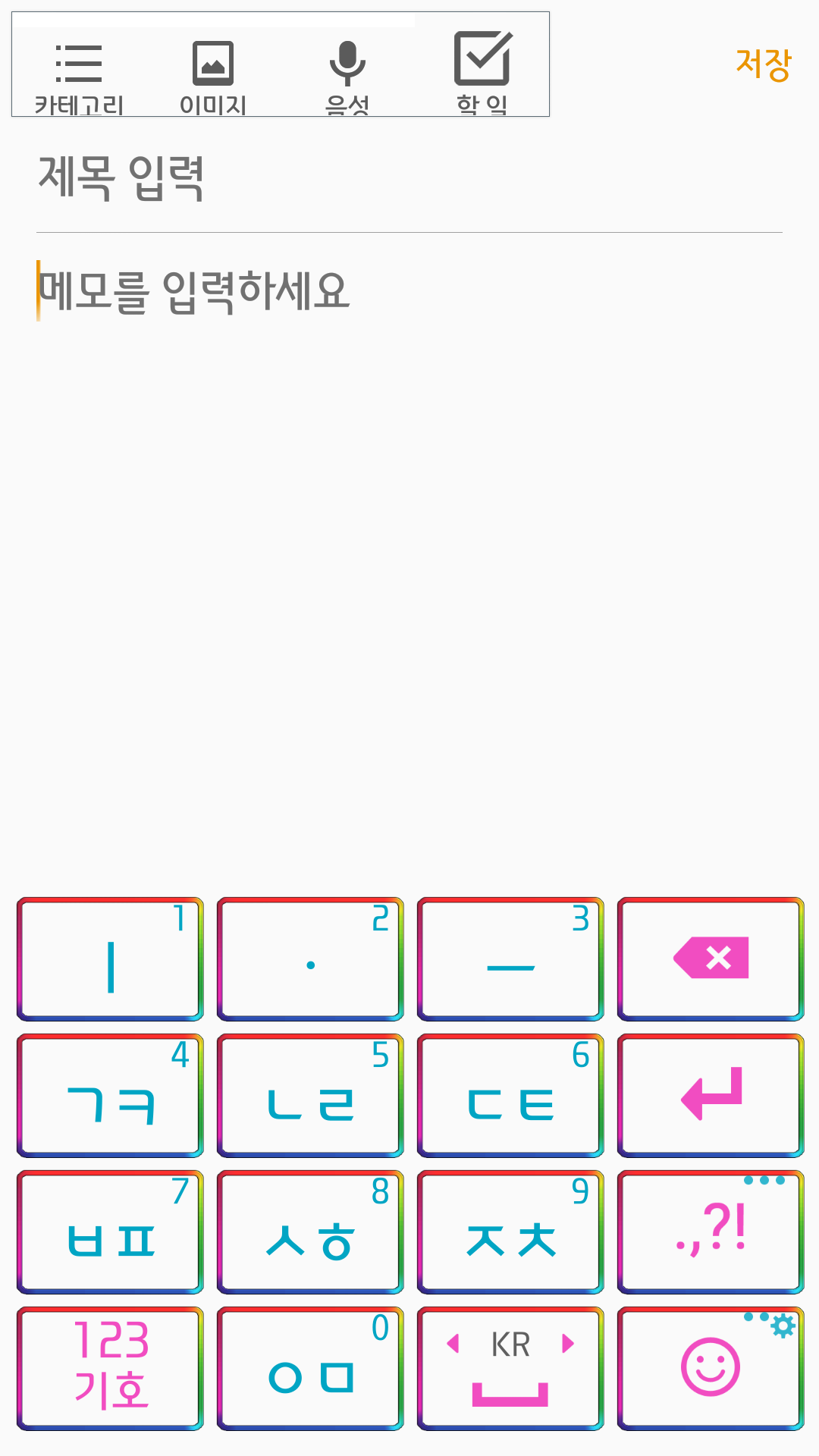Screen dimensions: 819x1456
Task: Tap the .,?! punctuation key
Action: point(711,1232)
